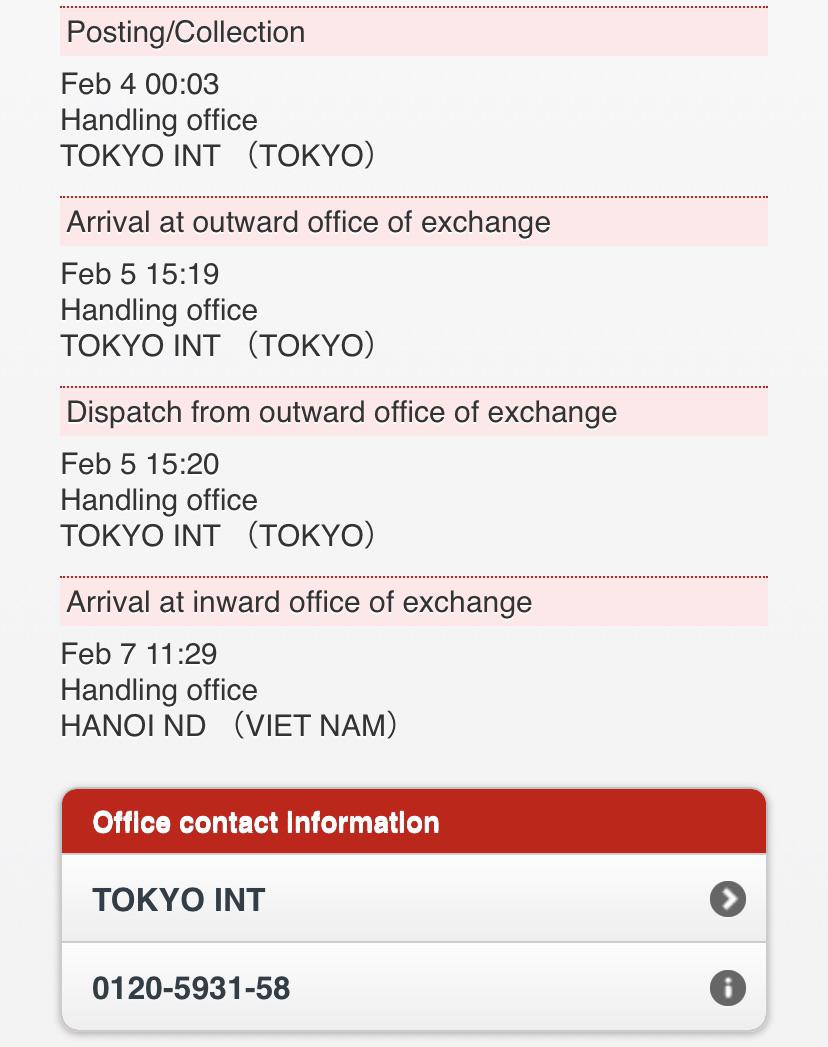828x1047 pixels.
Task: Choose the TOKYO INT (TOKYO) office text
Action: tap(218, 155)
